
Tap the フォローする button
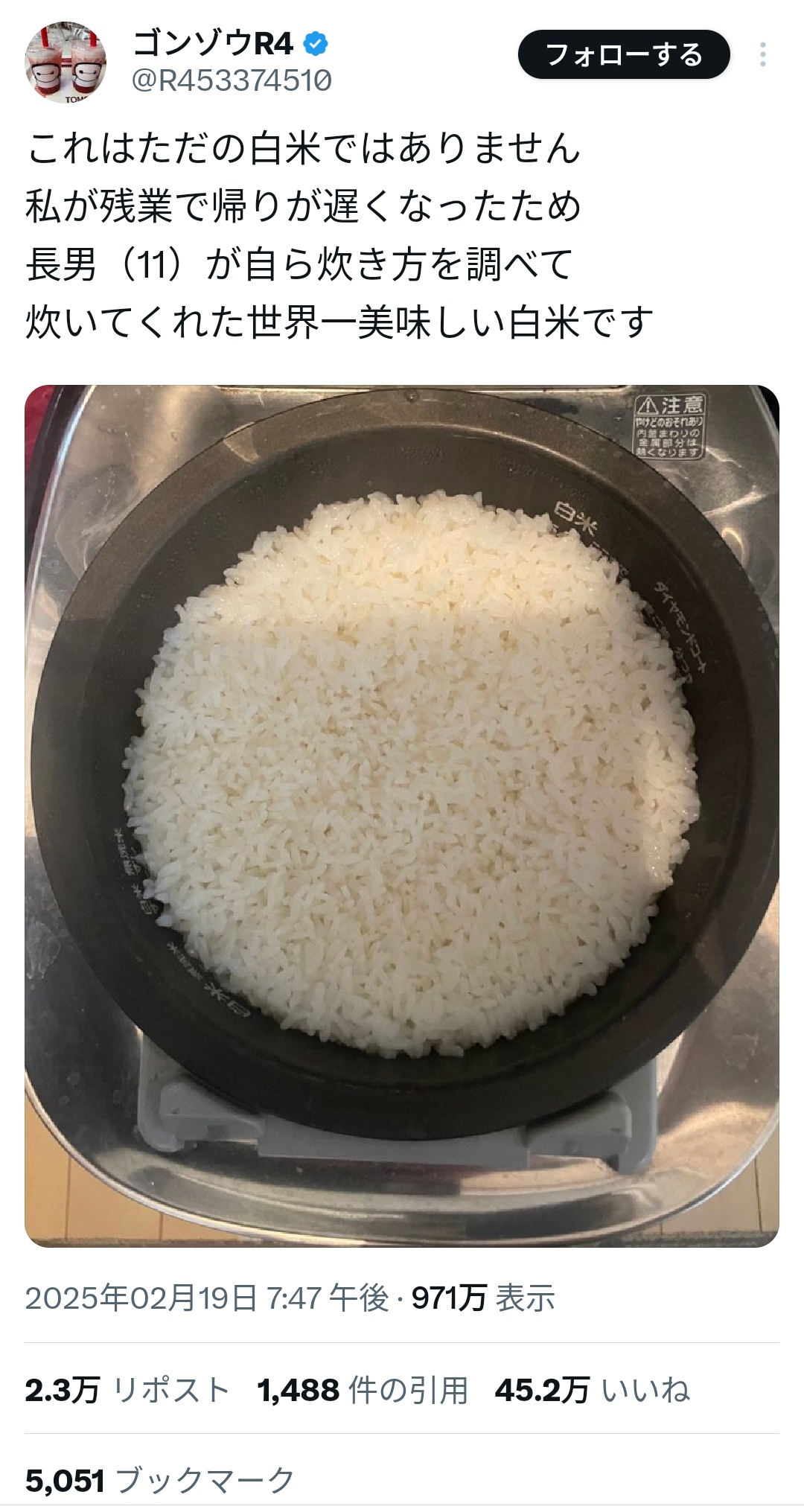pos(624,55)
